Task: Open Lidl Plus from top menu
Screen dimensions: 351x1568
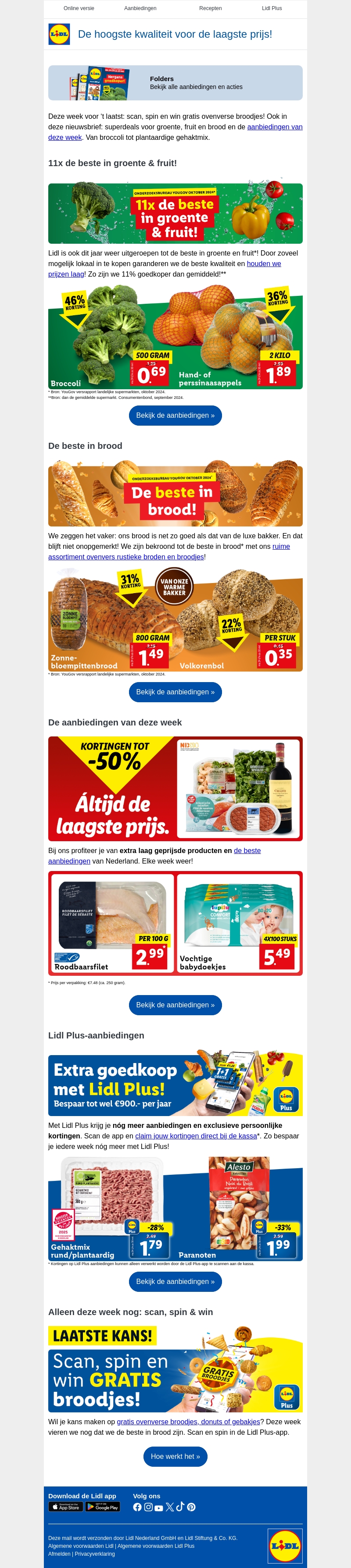Action: (272, 8)
